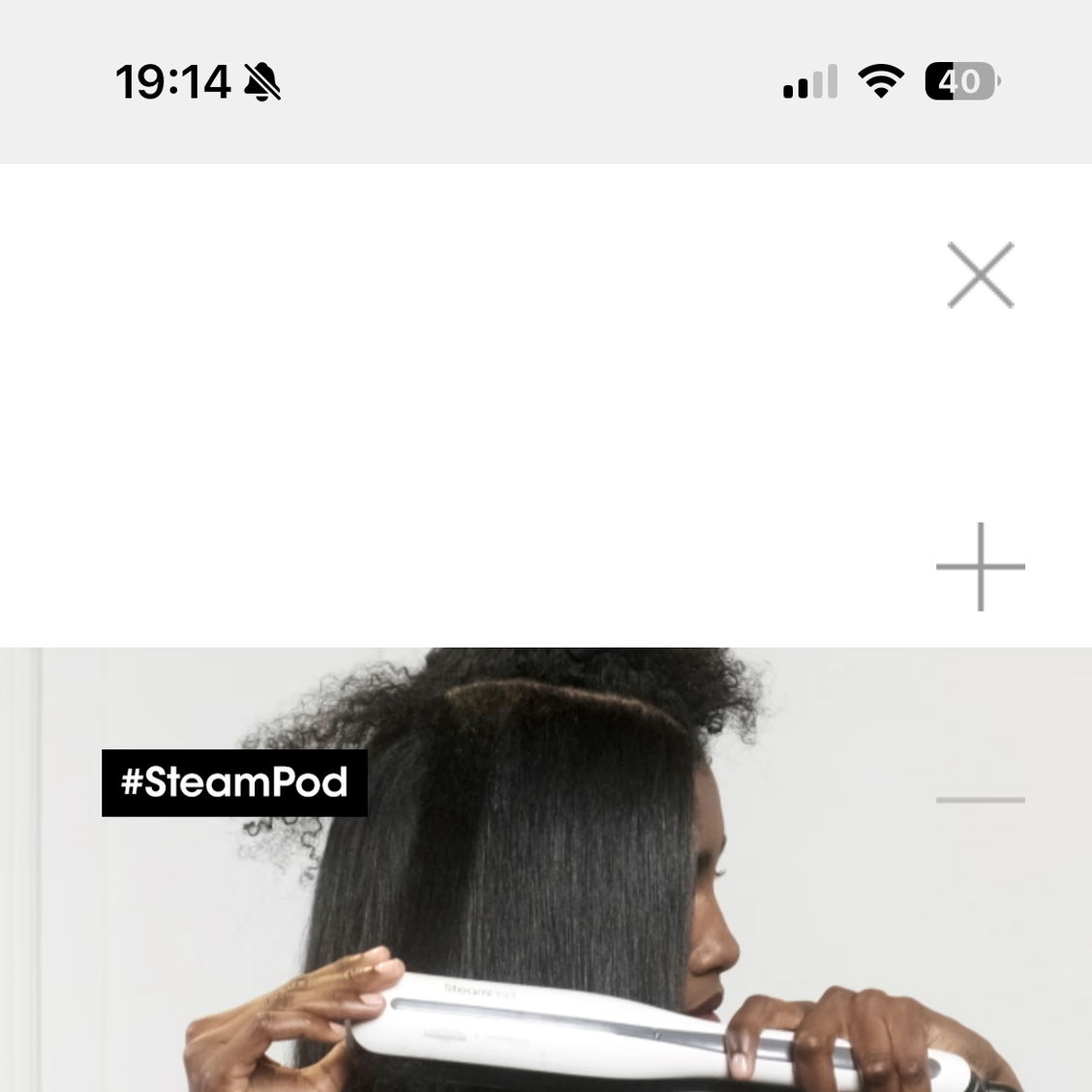Close the panel with the X icon
The image size is (1092, 1092).
(980, 276)
